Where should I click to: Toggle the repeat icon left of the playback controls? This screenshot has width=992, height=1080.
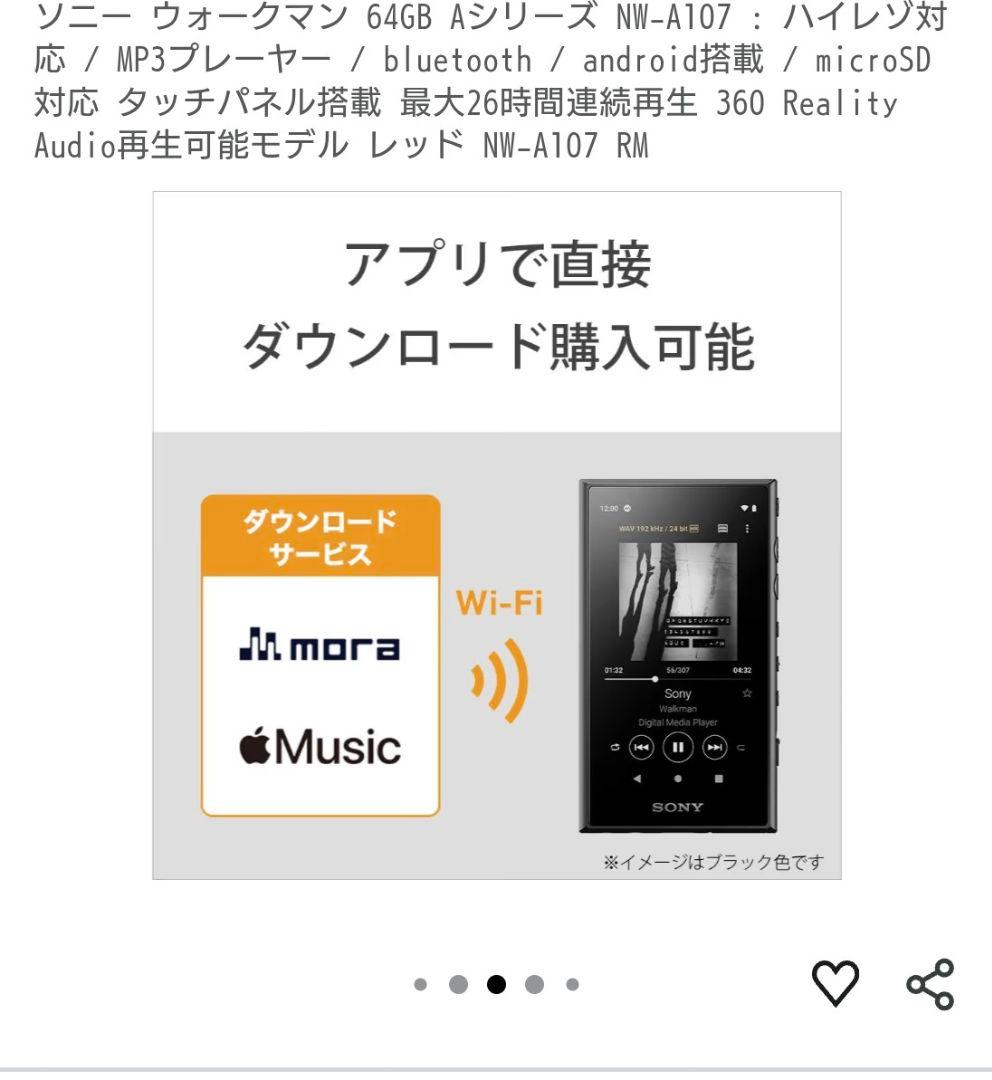tap(615, 747)
